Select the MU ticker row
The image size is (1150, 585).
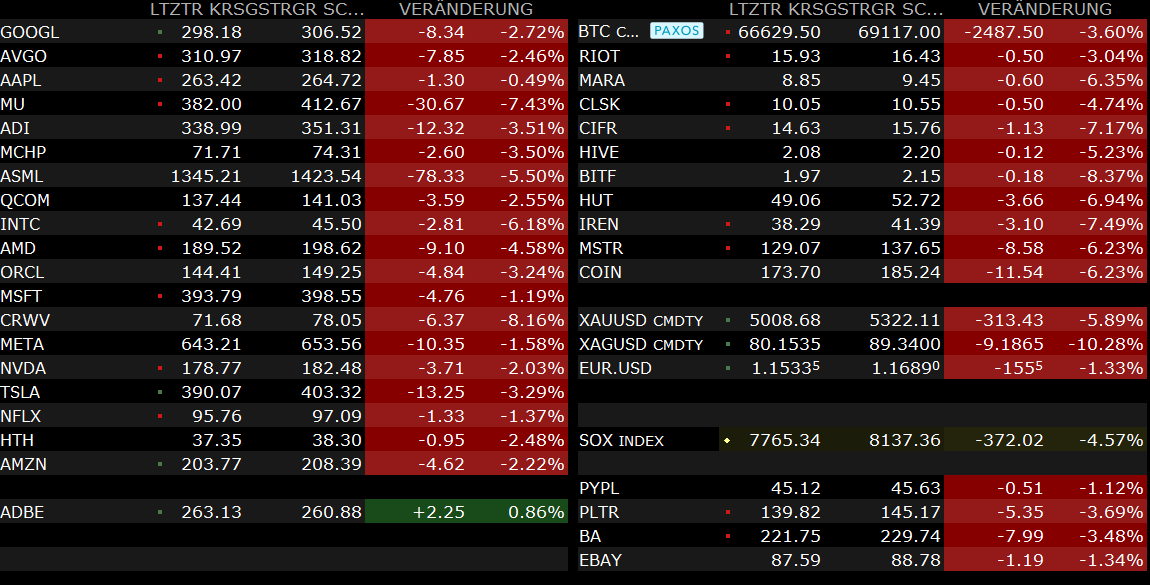14,104
